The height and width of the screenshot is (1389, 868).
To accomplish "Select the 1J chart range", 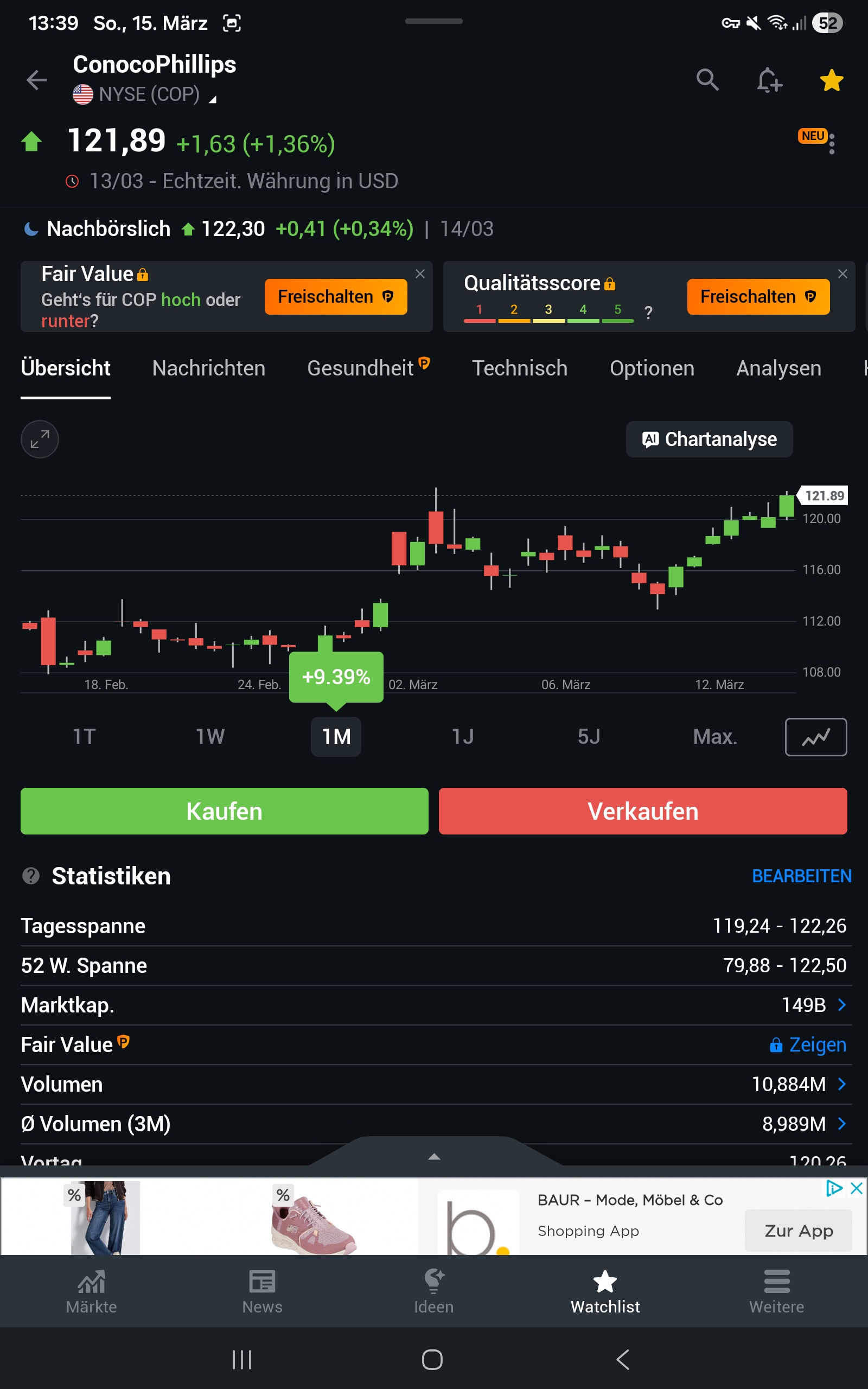I will (x=463, y=736).
